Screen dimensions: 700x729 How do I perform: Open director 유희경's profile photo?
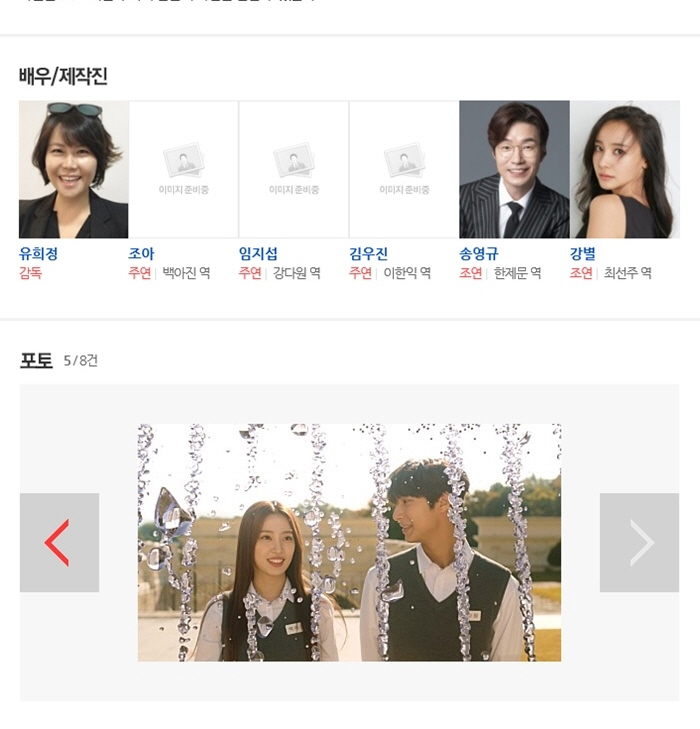[74, 169]
